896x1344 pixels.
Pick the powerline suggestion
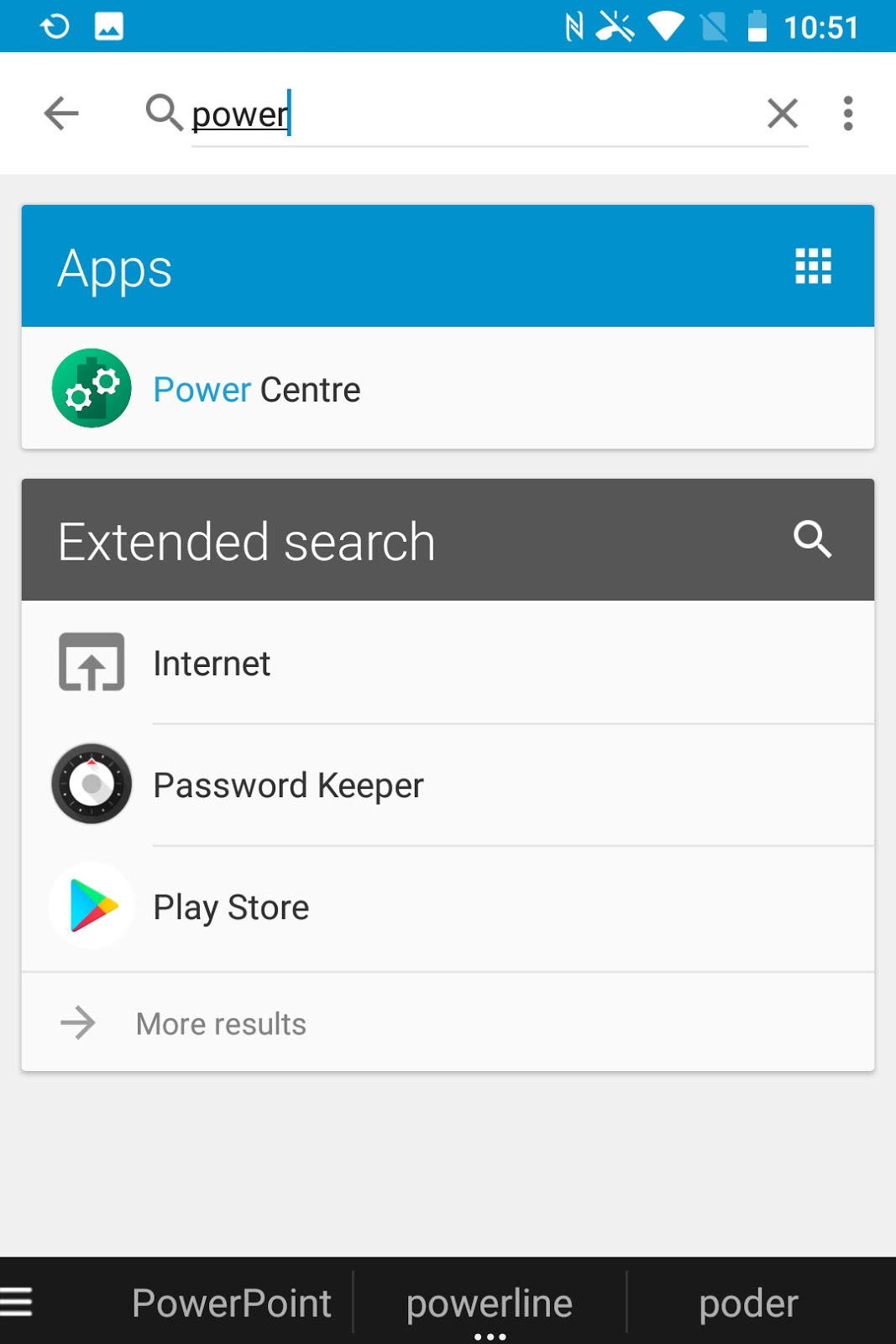[490, 1303]
